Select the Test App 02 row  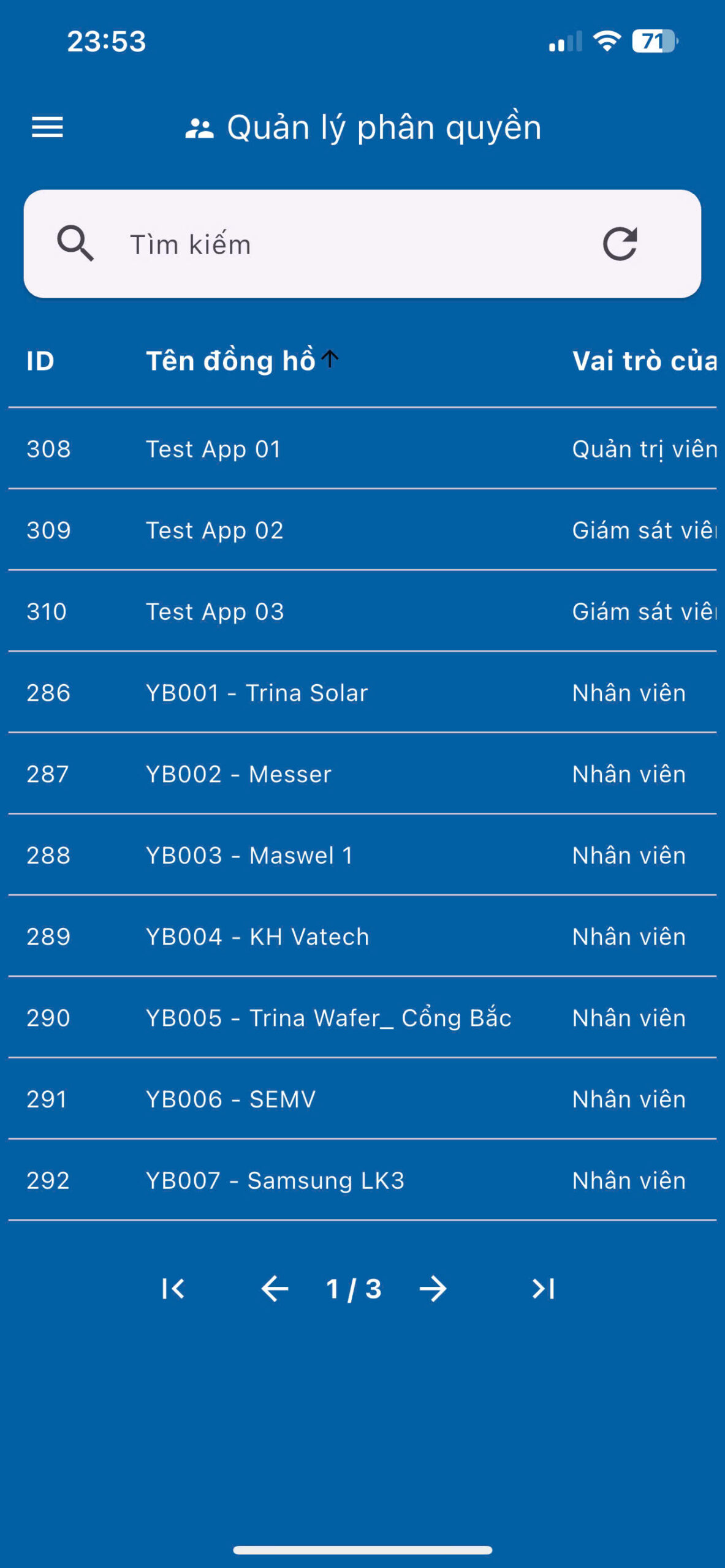[214, 530]
